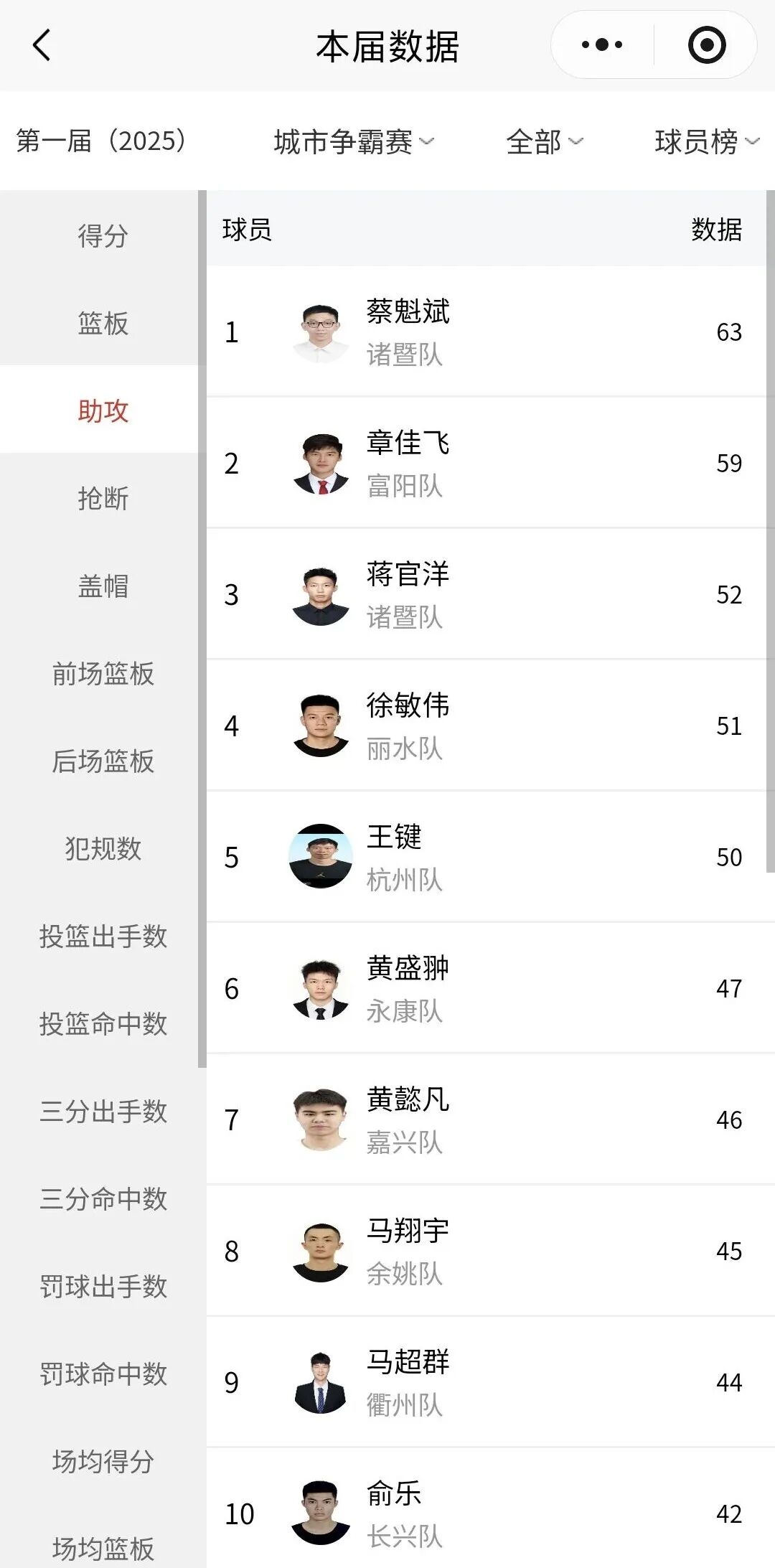775x1568 pixels.
Task: Select 前场篮板 in the sidebar
Action: pos(103,673)
